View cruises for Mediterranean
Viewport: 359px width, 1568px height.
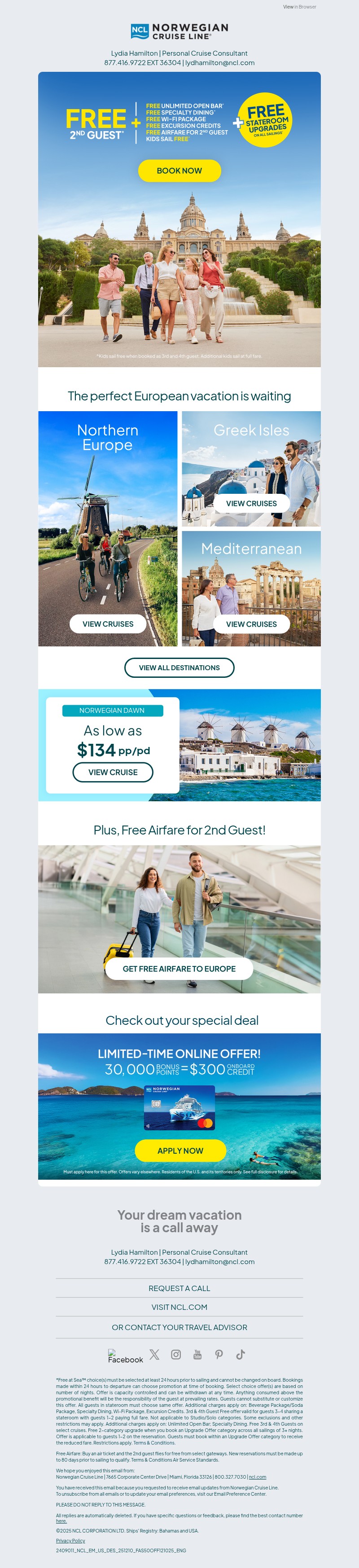[251, 624]
